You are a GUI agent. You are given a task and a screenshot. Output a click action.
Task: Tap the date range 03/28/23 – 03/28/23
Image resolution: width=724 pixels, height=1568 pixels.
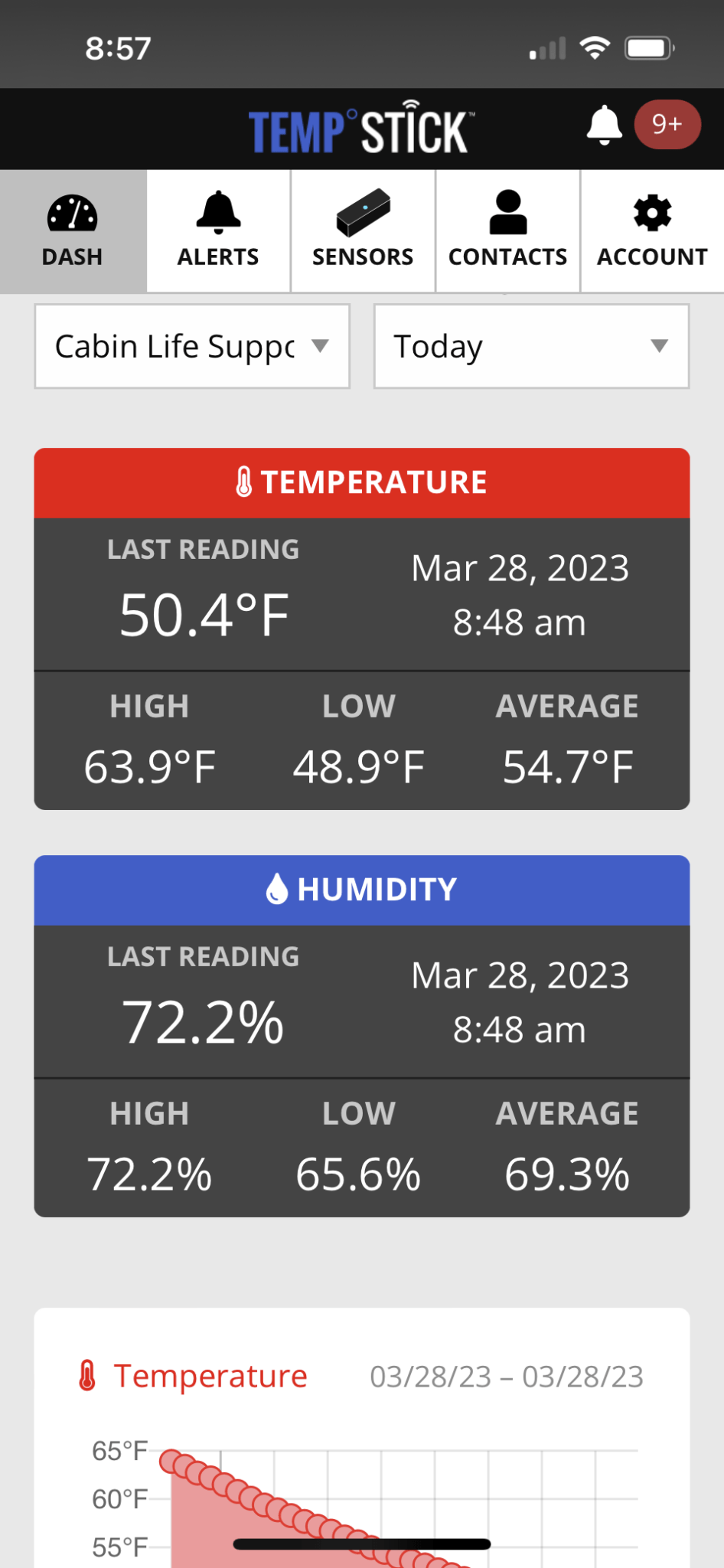coord(507,1374)
